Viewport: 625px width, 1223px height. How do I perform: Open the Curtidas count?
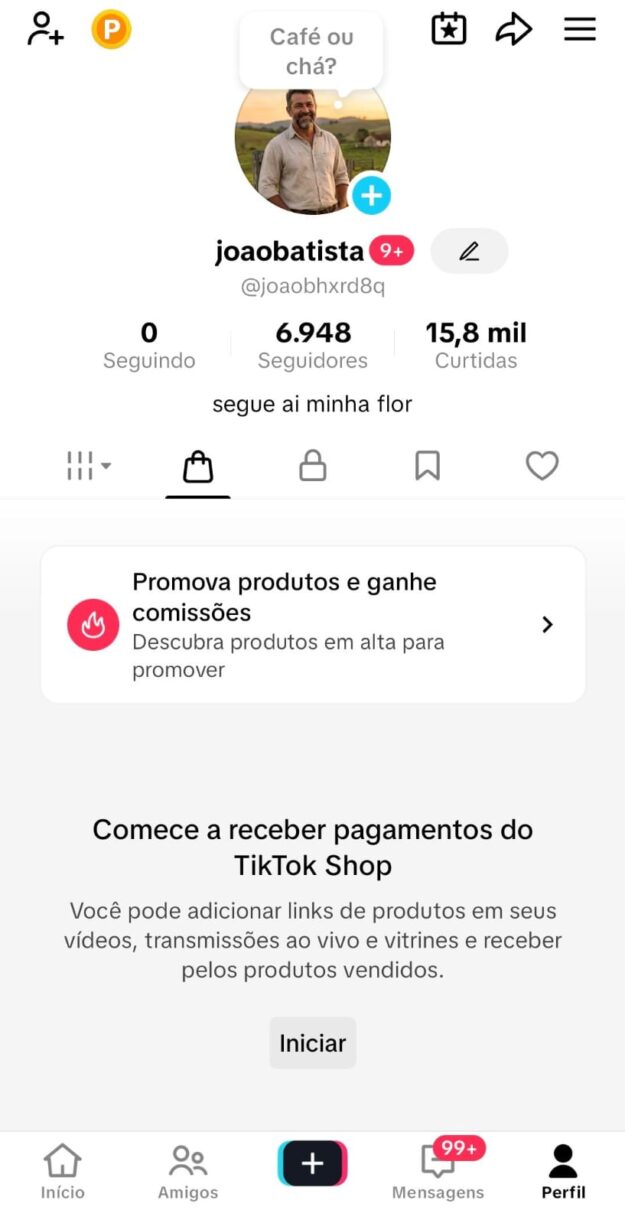coord(476,345)
